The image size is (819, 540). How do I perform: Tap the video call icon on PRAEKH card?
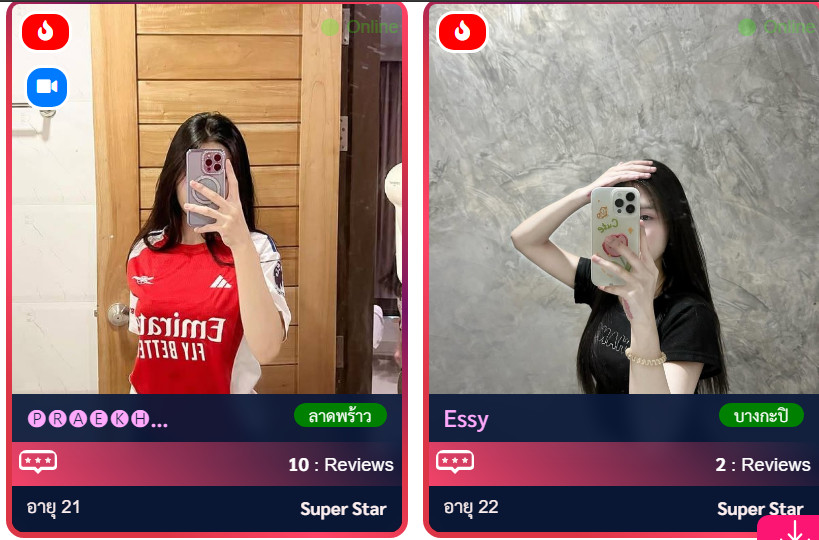coord(46,87)
